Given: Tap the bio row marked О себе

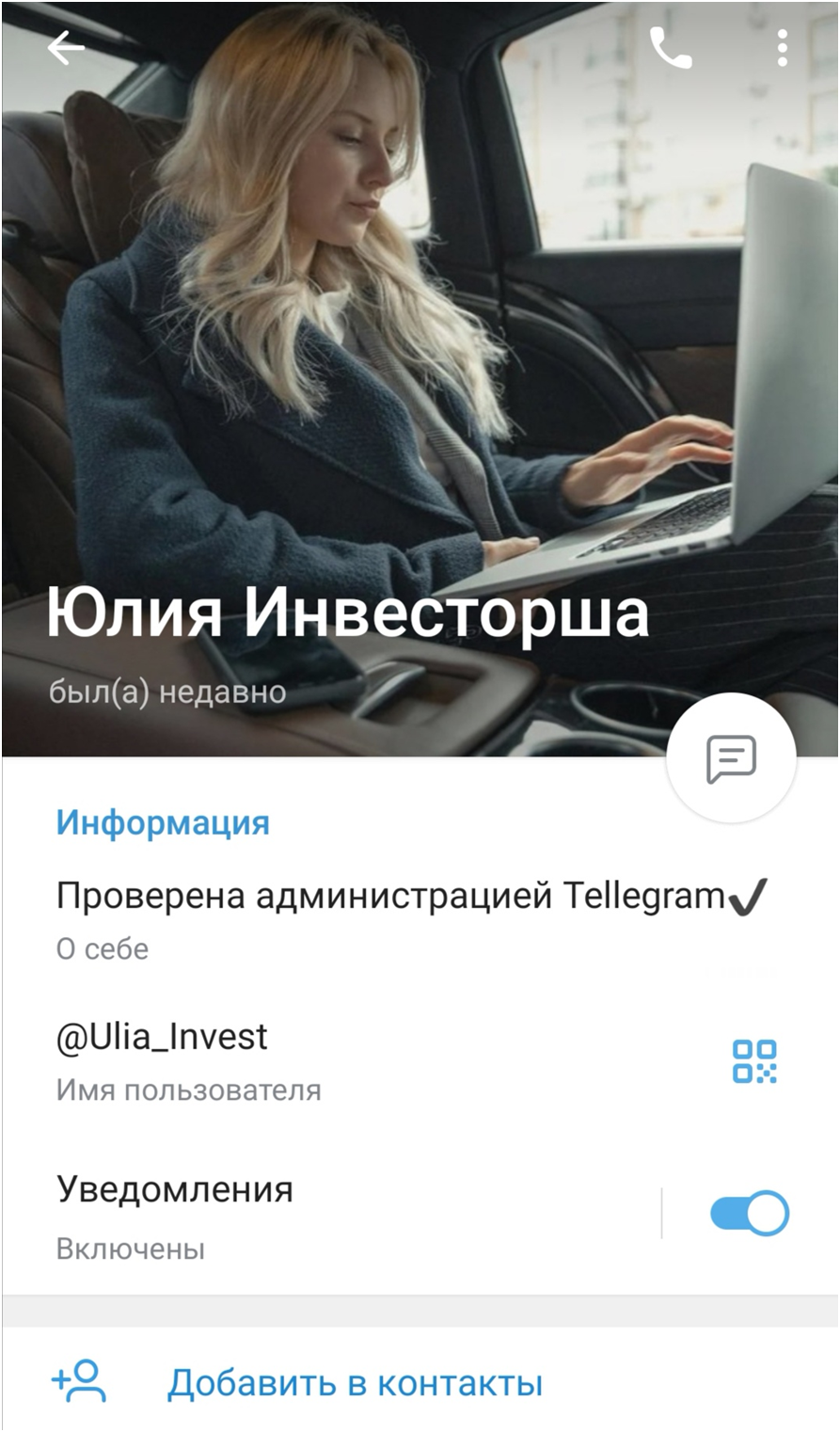Looking at the screenshot, I should click(376, 917).
